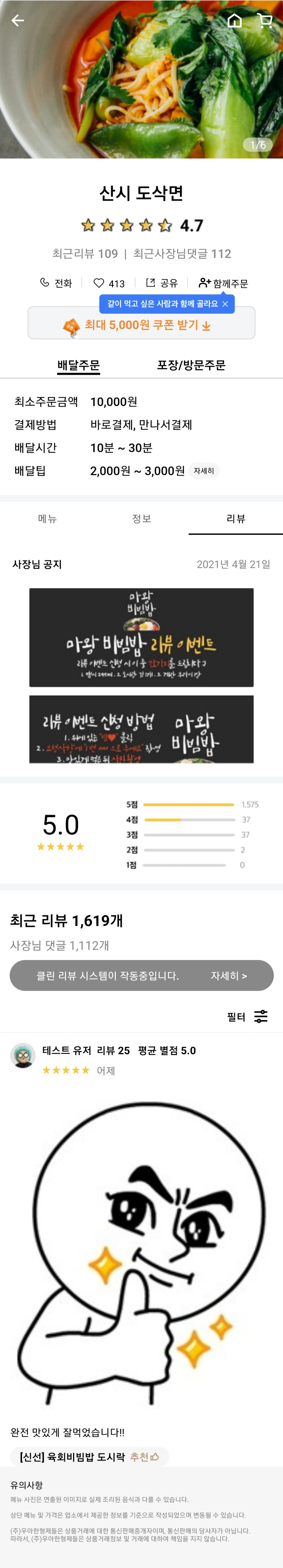View 배달팁 details via 자세히

pyautogui.click(x=204, y=470)
